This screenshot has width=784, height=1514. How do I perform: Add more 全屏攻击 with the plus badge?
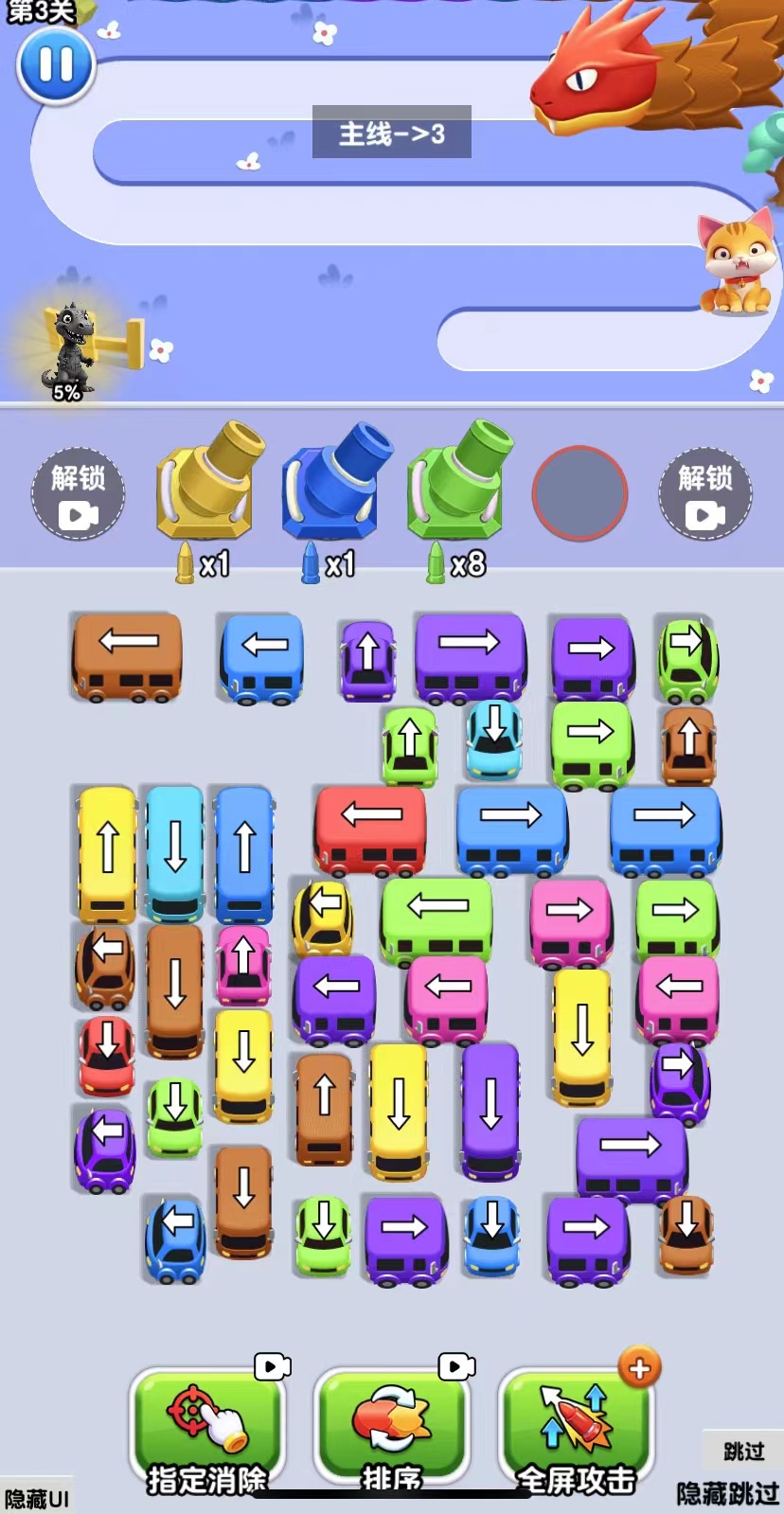tap(639, 1368)
